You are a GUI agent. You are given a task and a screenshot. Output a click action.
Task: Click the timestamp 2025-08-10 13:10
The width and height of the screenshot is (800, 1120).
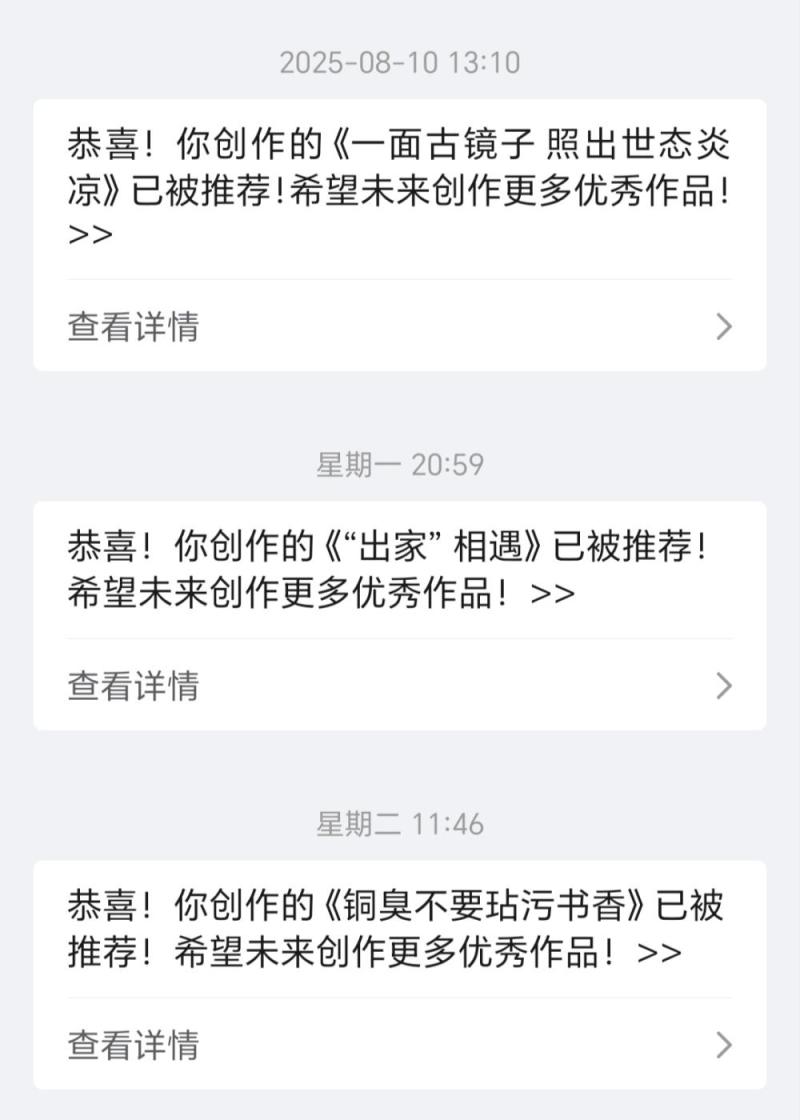pos(400,62)
